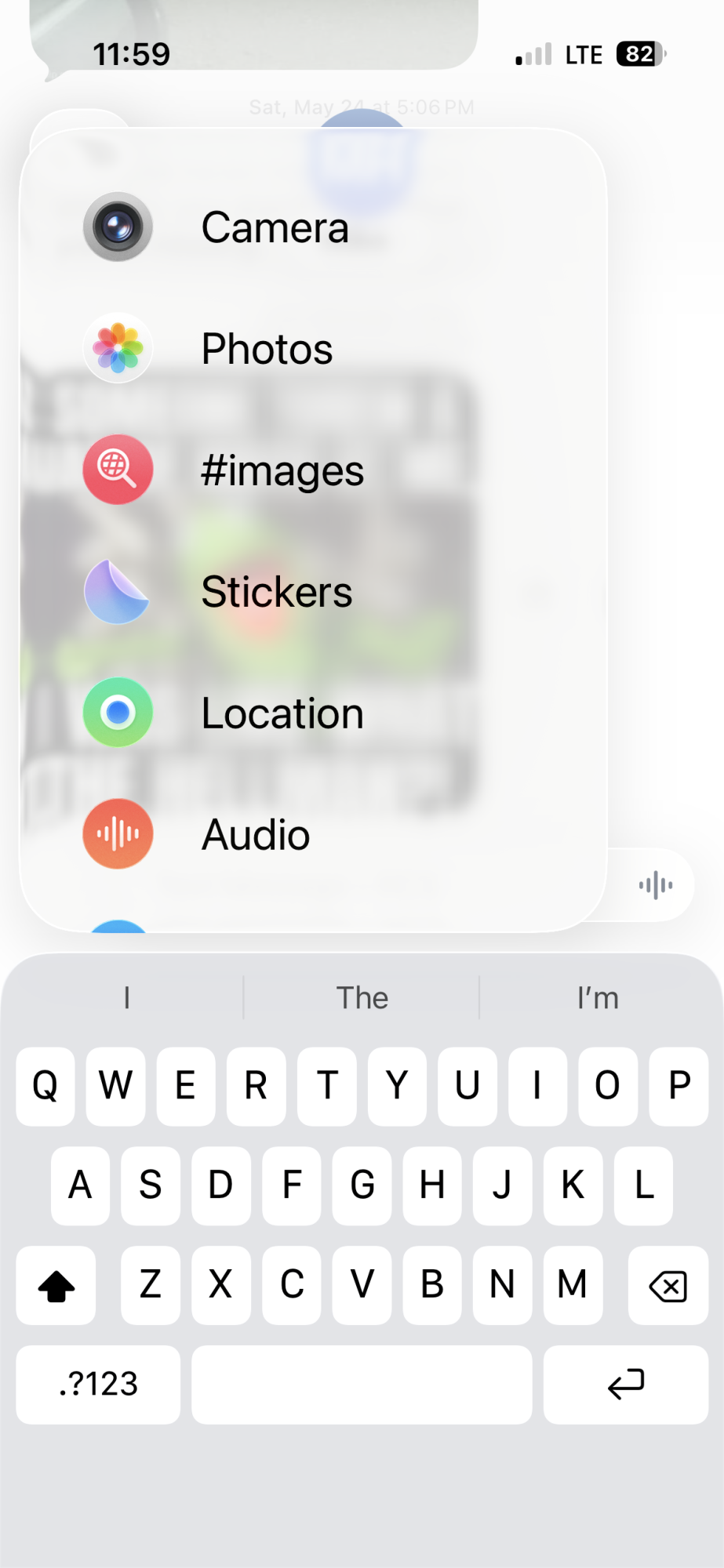Open the #images search option

282,470
